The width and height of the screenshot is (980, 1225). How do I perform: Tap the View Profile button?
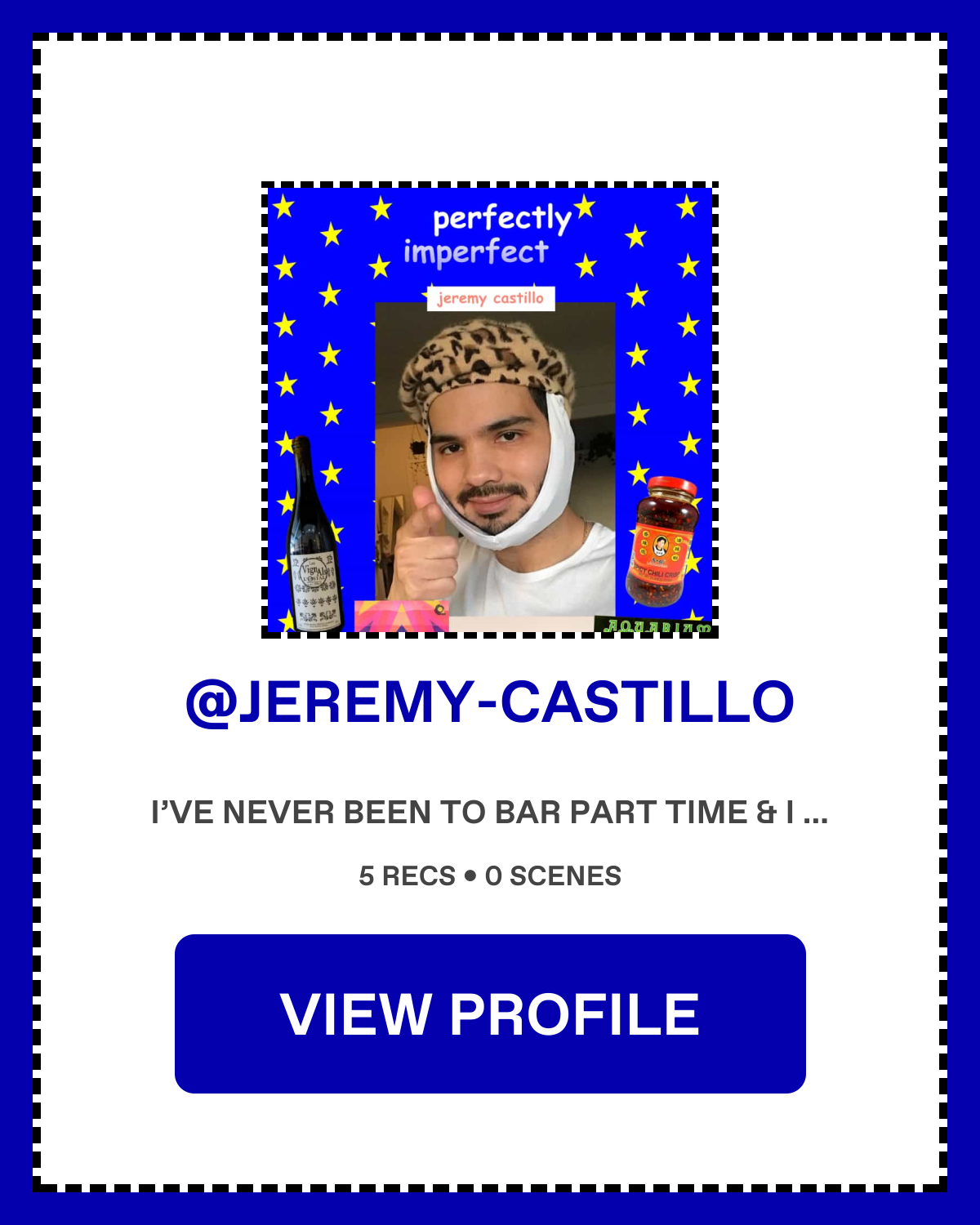pos(490,1013)
